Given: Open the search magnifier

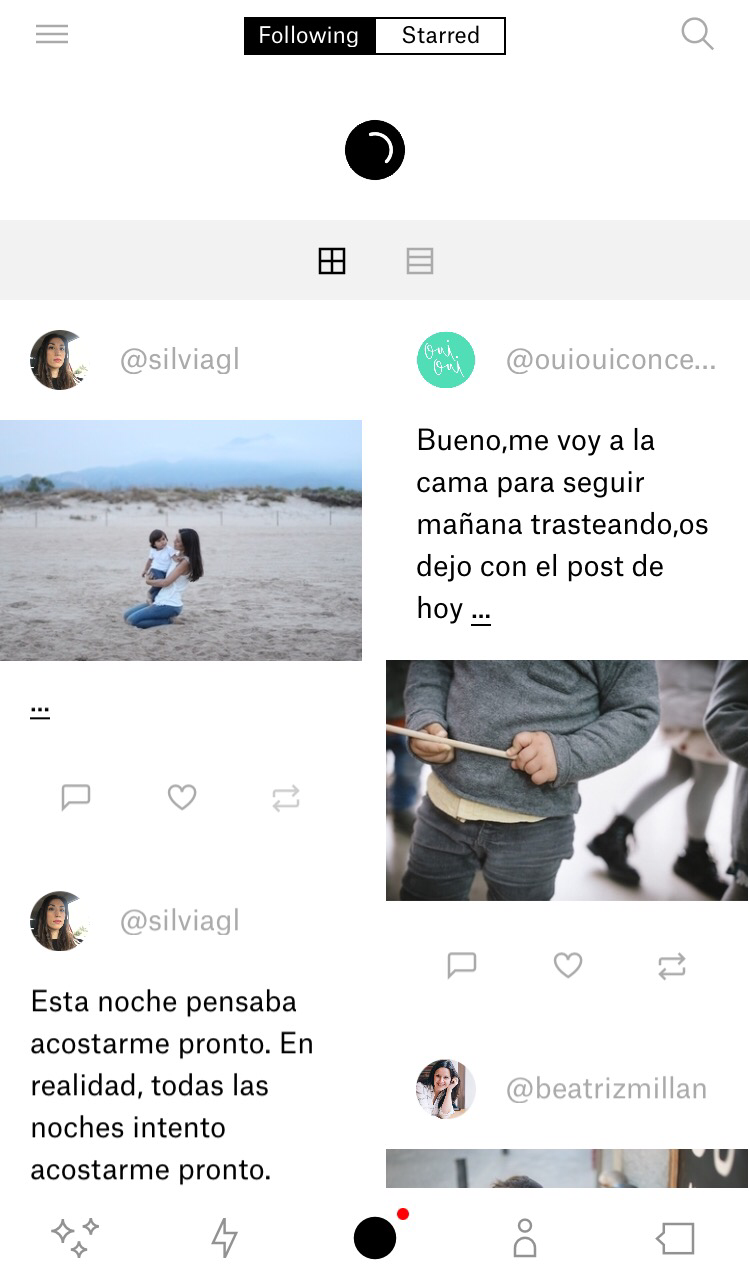Looking at the screenshot, I should click(697, 34).
